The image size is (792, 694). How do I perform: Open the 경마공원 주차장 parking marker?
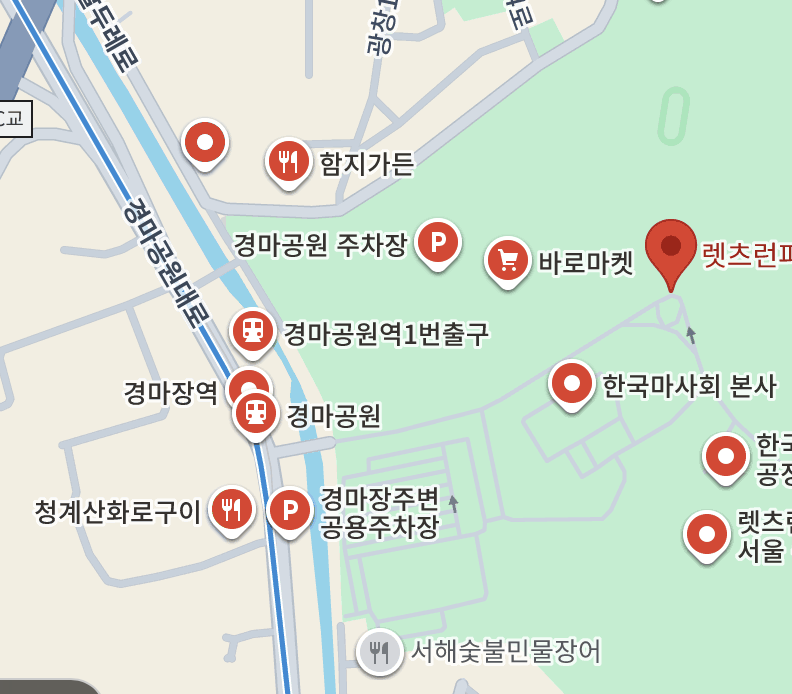tap(437, 241)
